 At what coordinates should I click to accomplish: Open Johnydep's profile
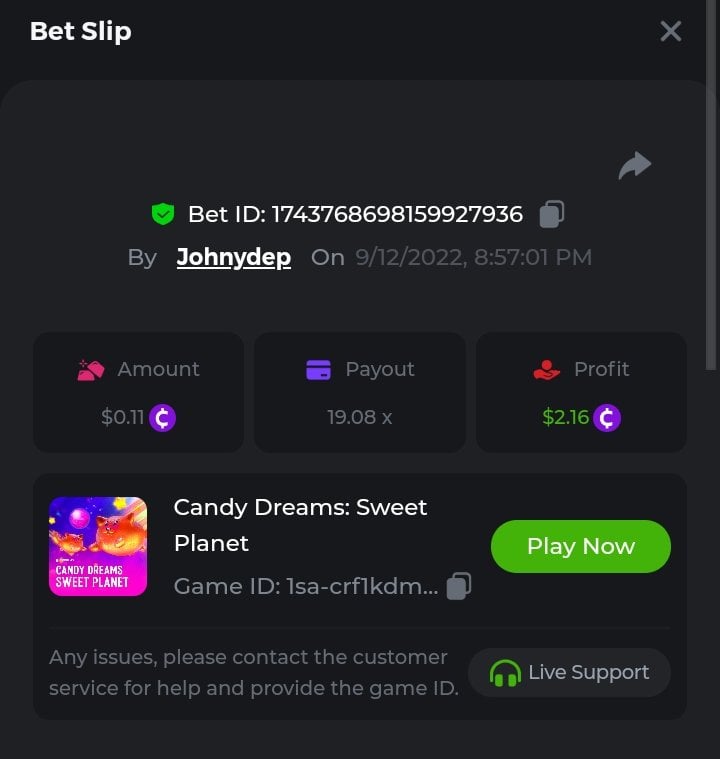[x=234, y=257]
